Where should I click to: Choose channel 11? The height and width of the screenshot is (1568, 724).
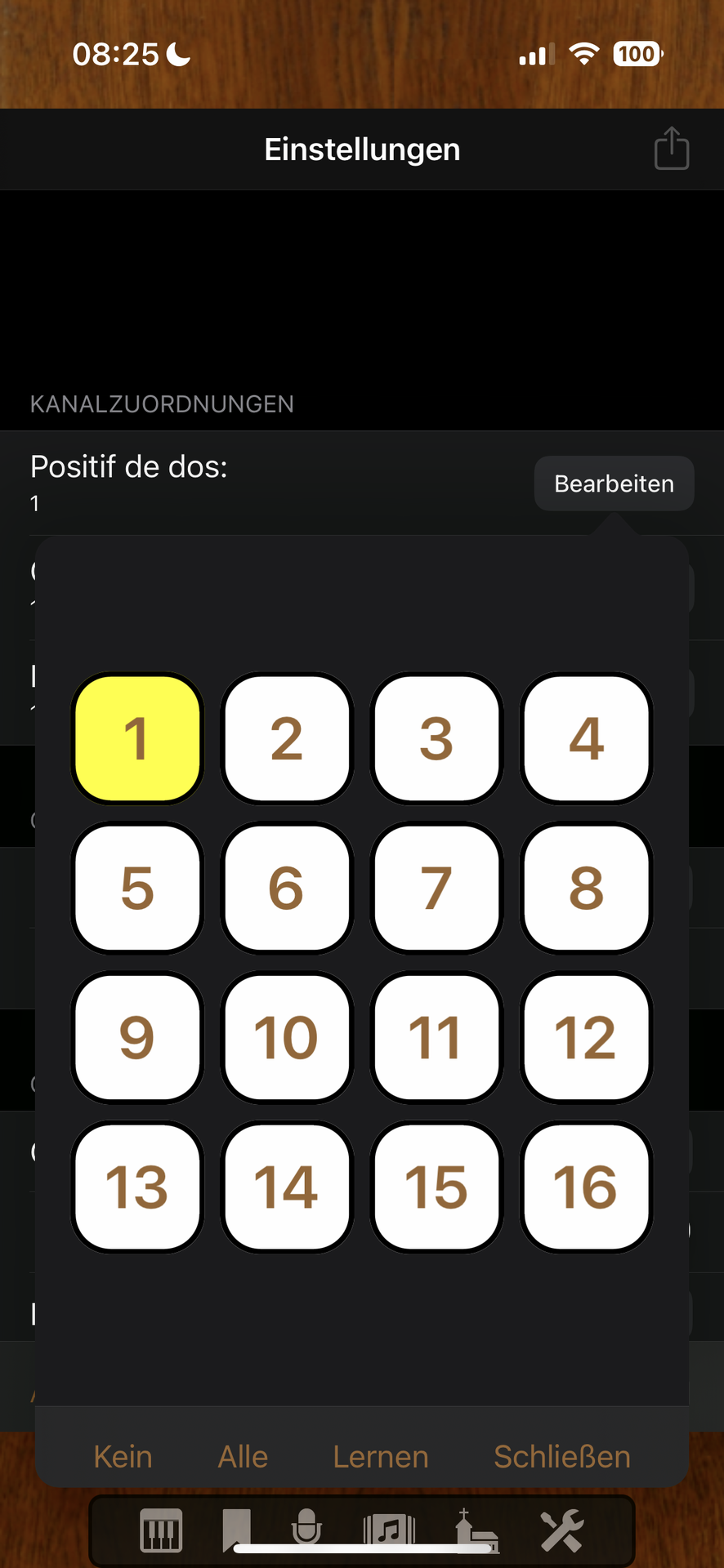436,1037
